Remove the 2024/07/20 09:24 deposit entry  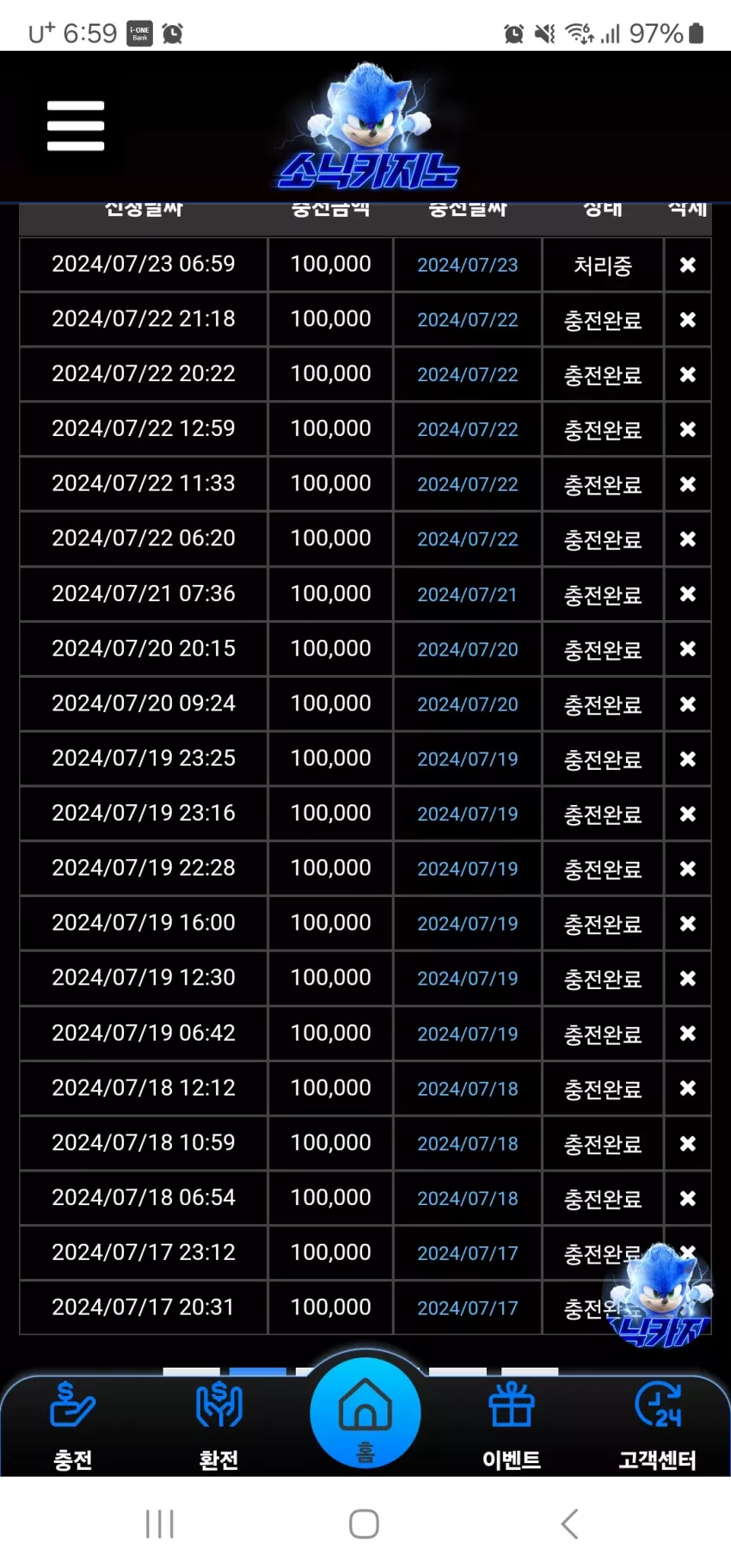pyautogui.click(x=687, y=704)
